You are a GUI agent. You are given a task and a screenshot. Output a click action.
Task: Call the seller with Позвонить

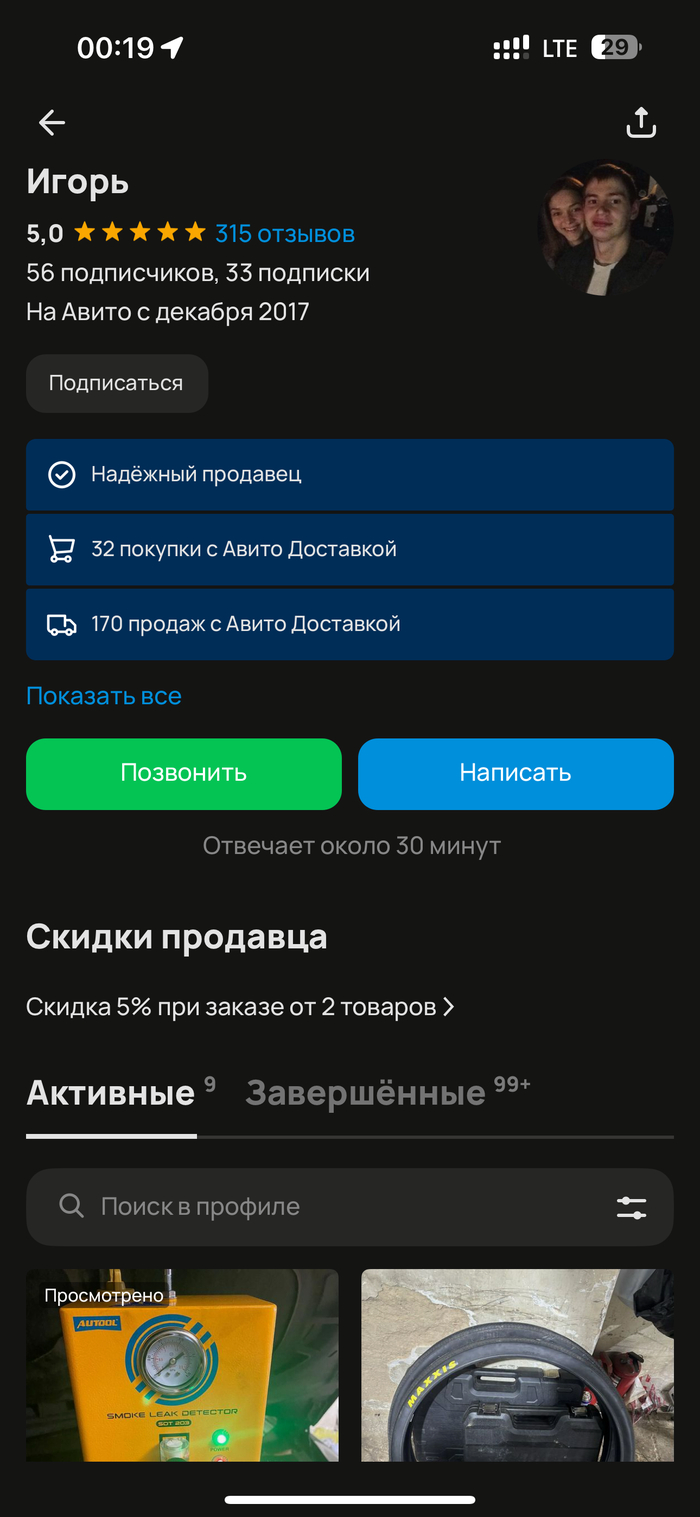pos(184,773)
